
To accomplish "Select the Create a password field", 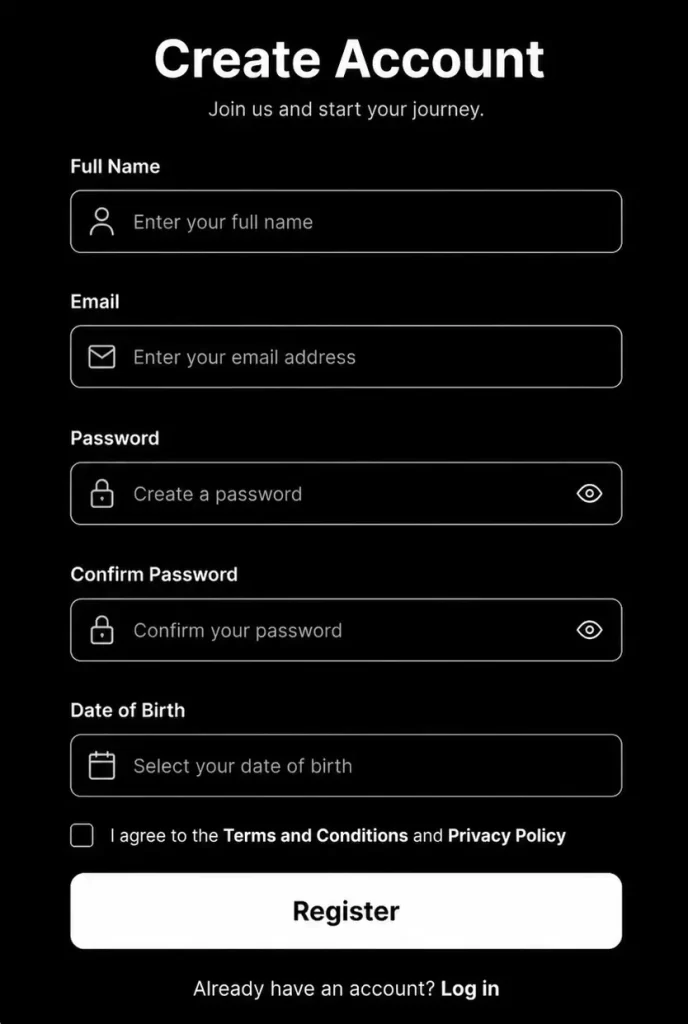I will click(346, 494).
